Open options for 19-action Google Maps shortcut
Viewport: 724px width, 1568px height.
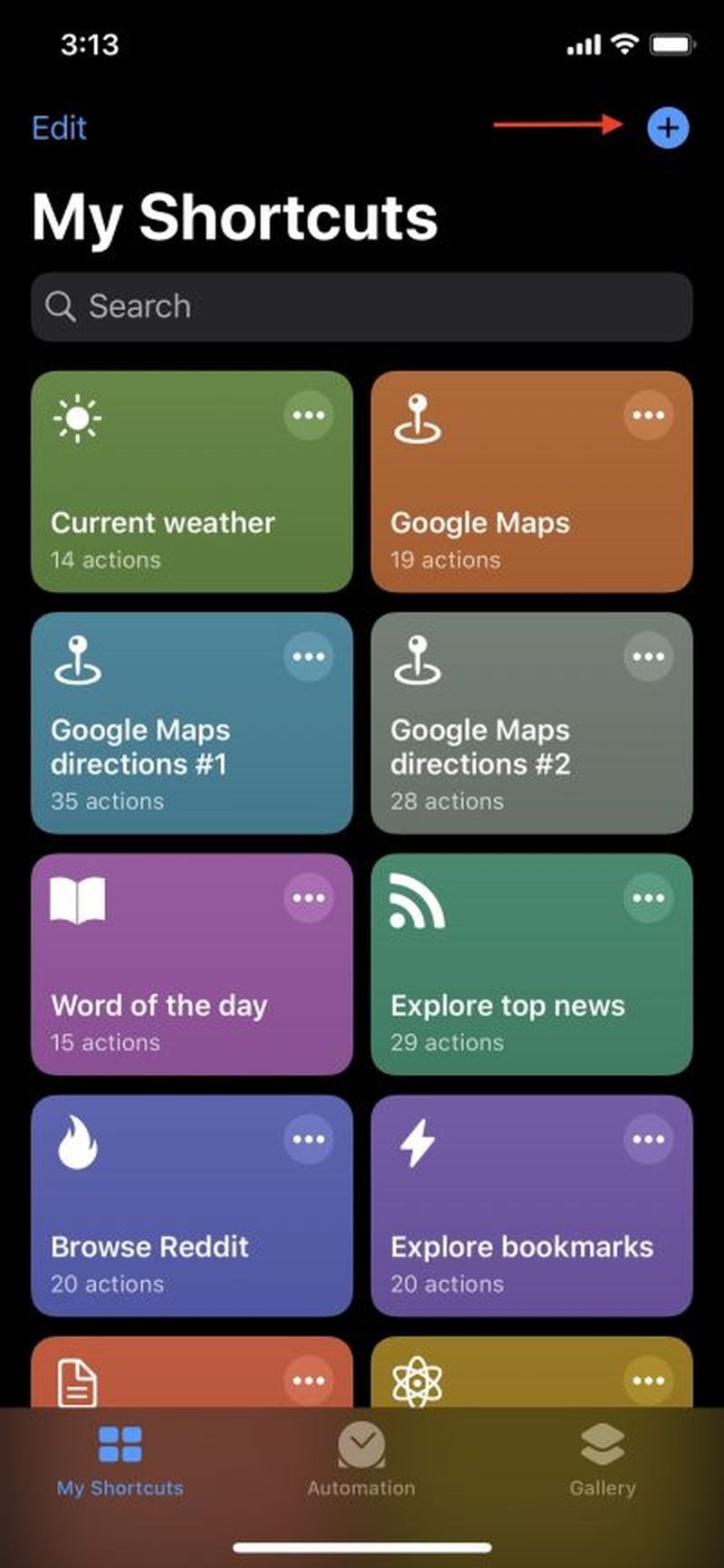pos(649,416)
